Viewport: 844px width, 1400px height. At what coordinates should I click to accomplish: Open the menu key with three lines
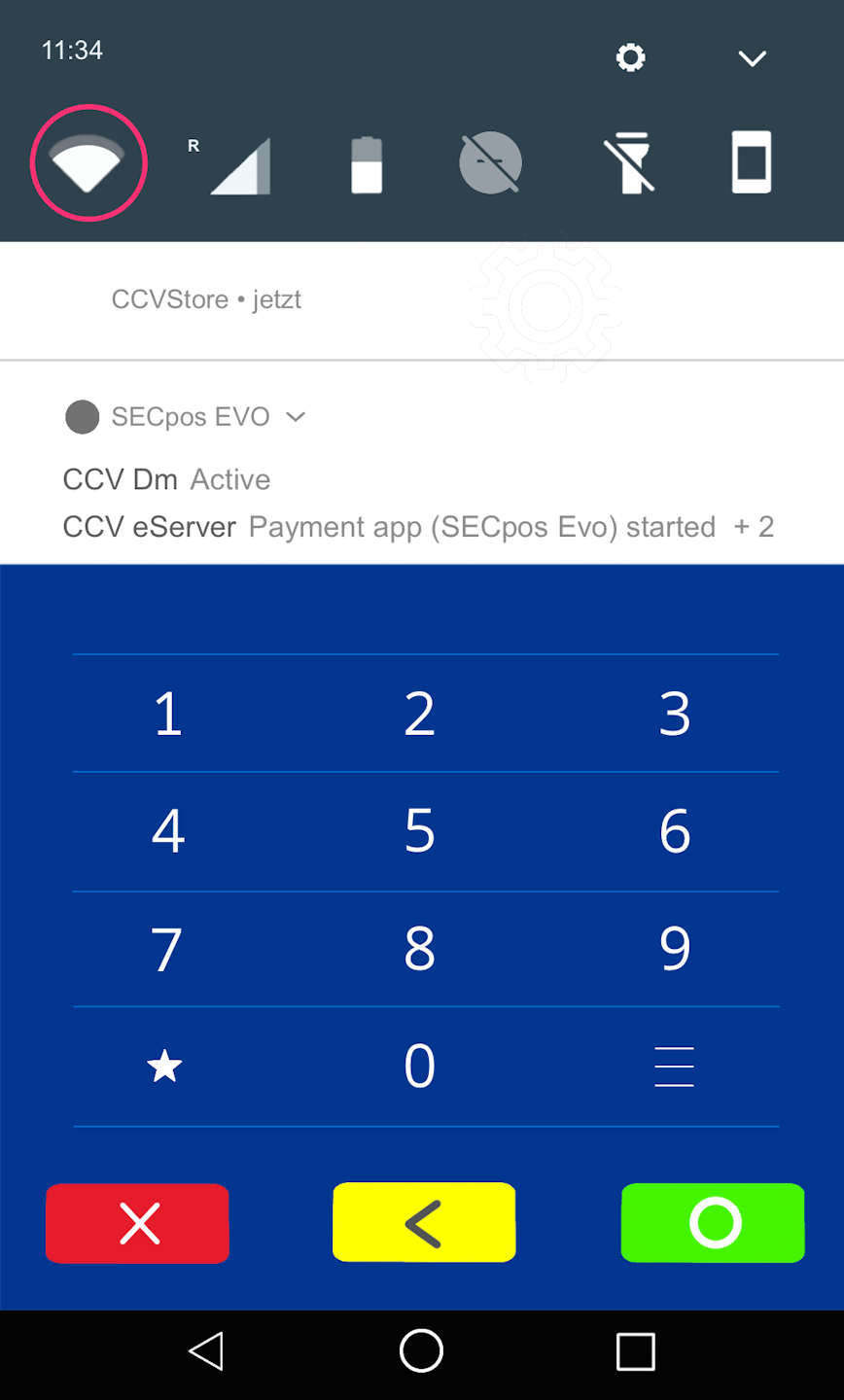tap(674, 1067)
